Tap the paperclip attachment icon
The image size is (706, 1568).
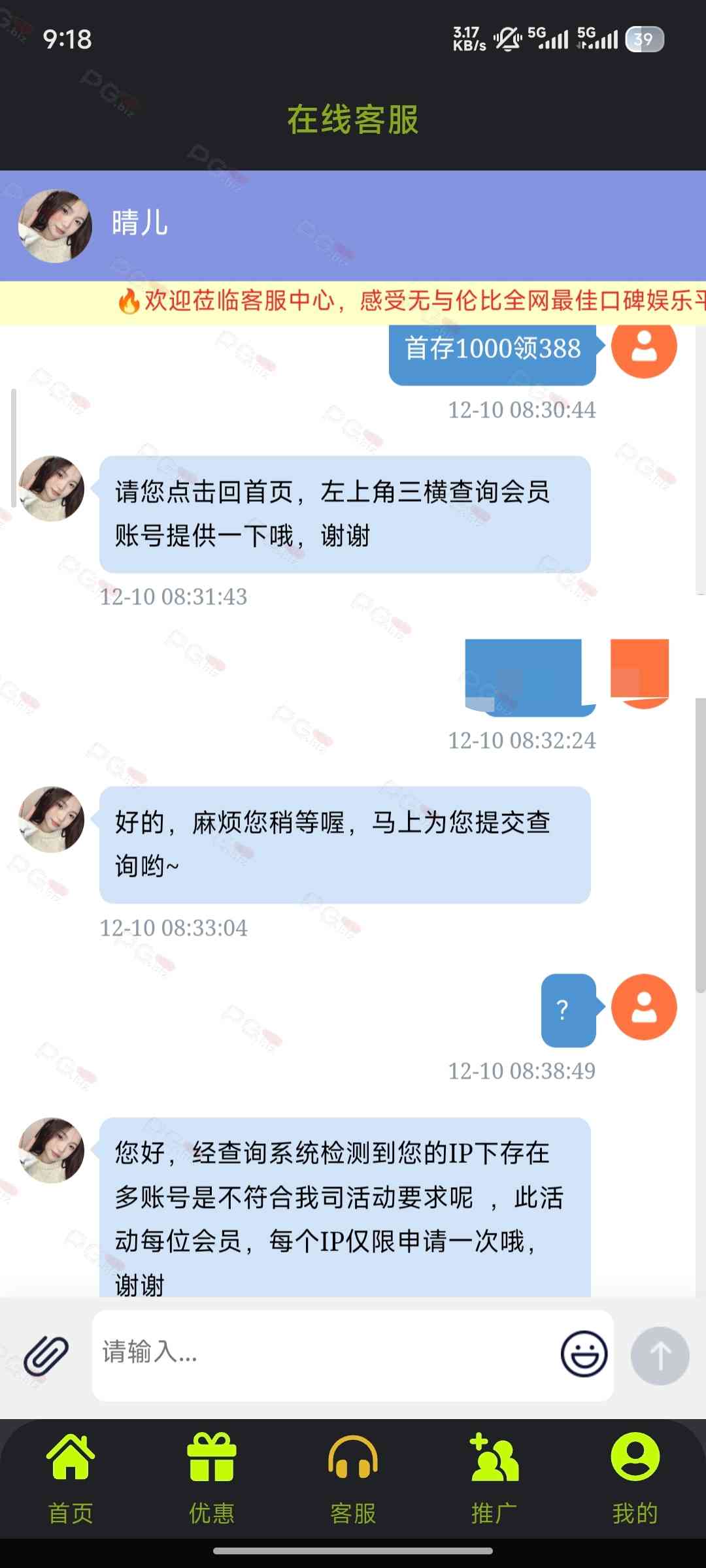click(46, 1355)
